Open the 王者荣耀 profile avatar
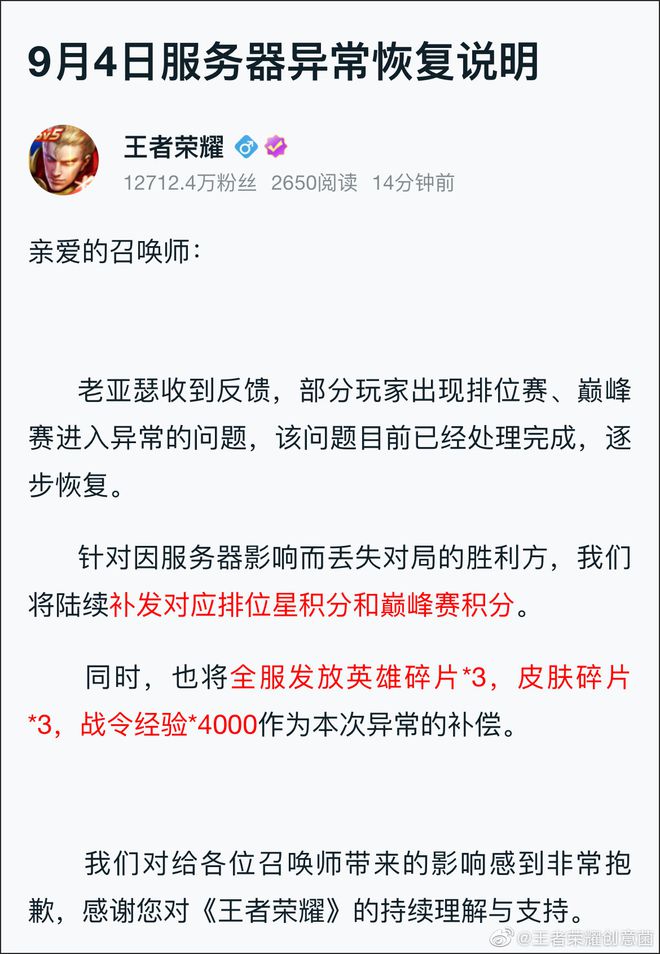Image resolution: width=660 pixels, height=954 pixels. pos(64,161)
